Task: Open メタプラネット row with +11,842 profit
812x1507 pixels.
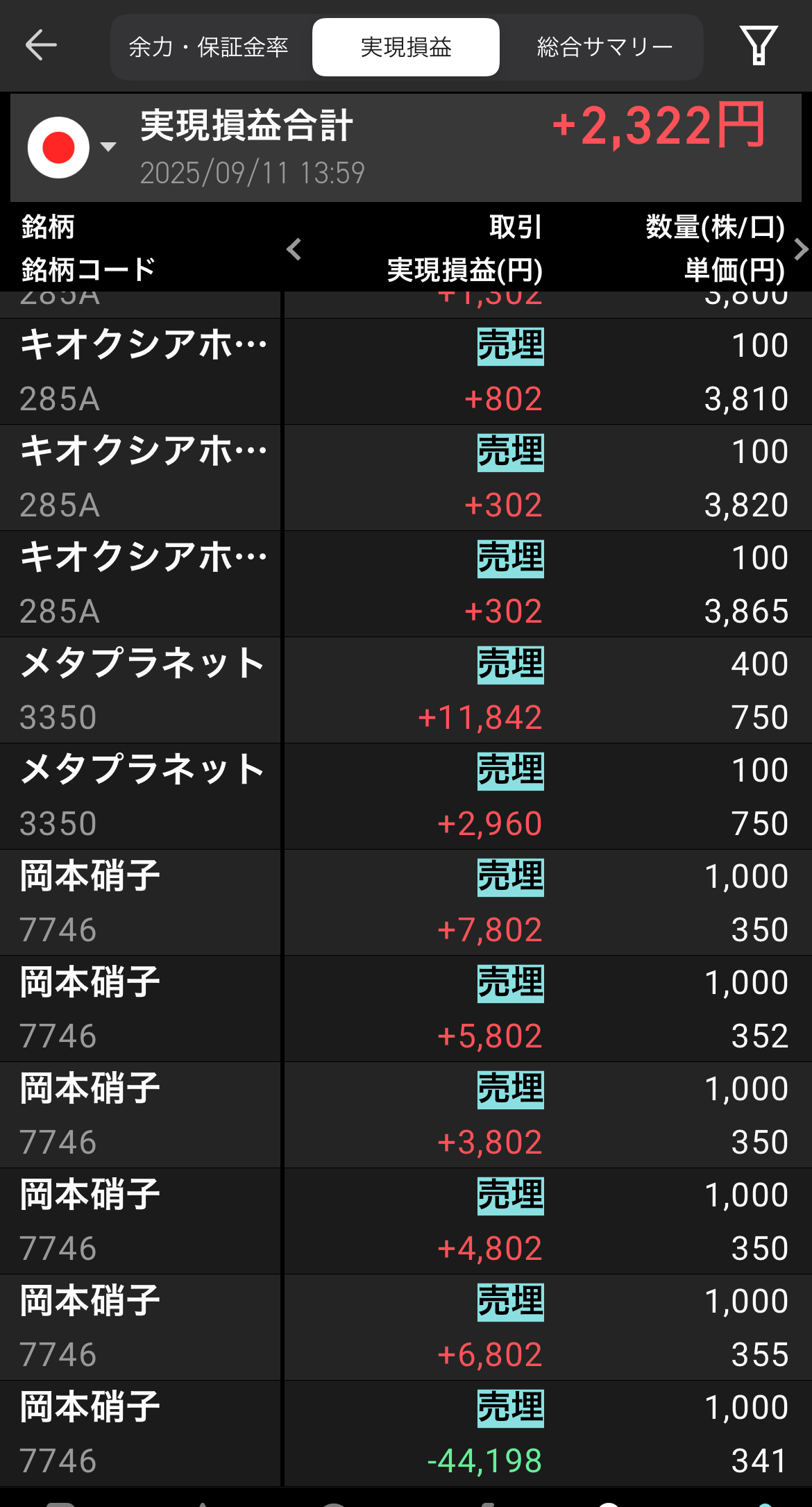Action: (x=406, y=691)
